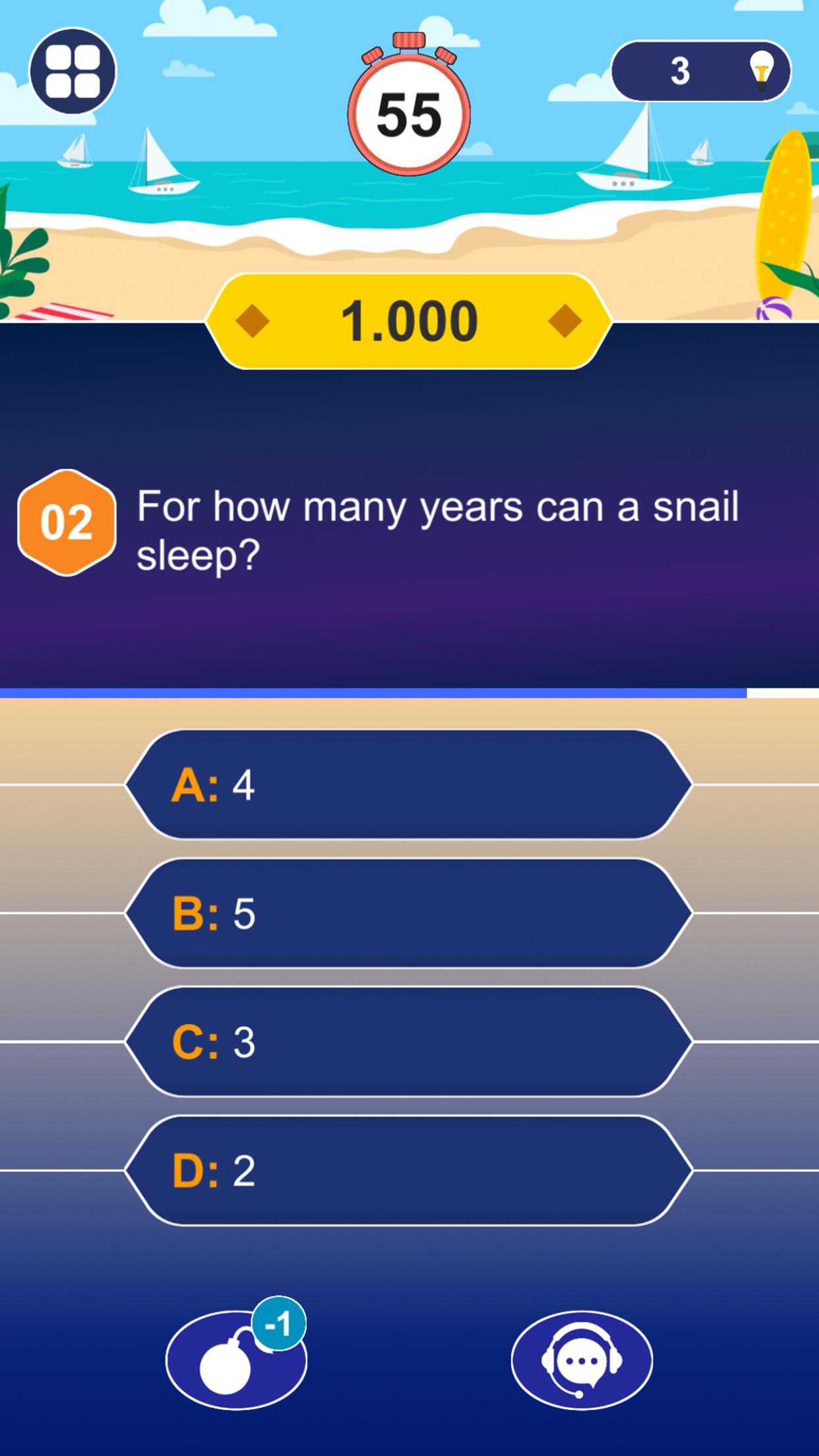Click the surfboard on the beach
Image resolution: width=819 pixels, height=1456 pixels.
click(x=786, y=218)
